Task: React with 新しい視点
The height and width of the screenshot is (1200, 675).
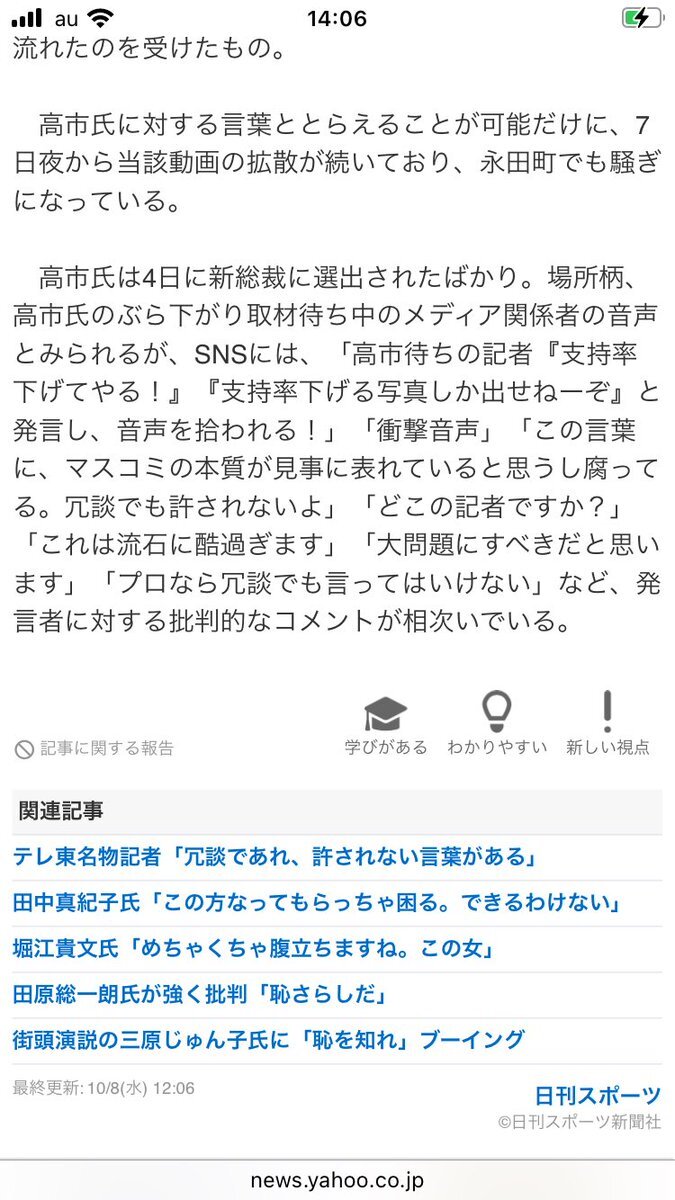Action: tap(607, 725)
